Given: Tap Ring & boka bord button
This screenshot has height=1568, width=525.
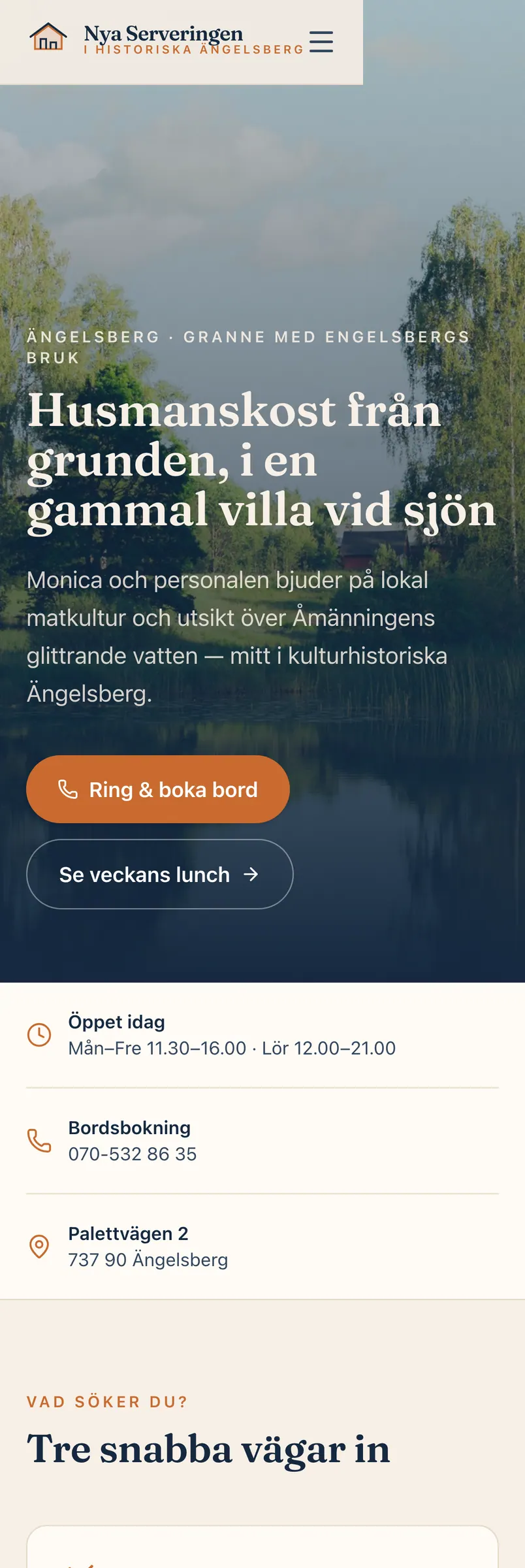Looking at the screenshot, I should pyautogui.click(x=158, y=789).
